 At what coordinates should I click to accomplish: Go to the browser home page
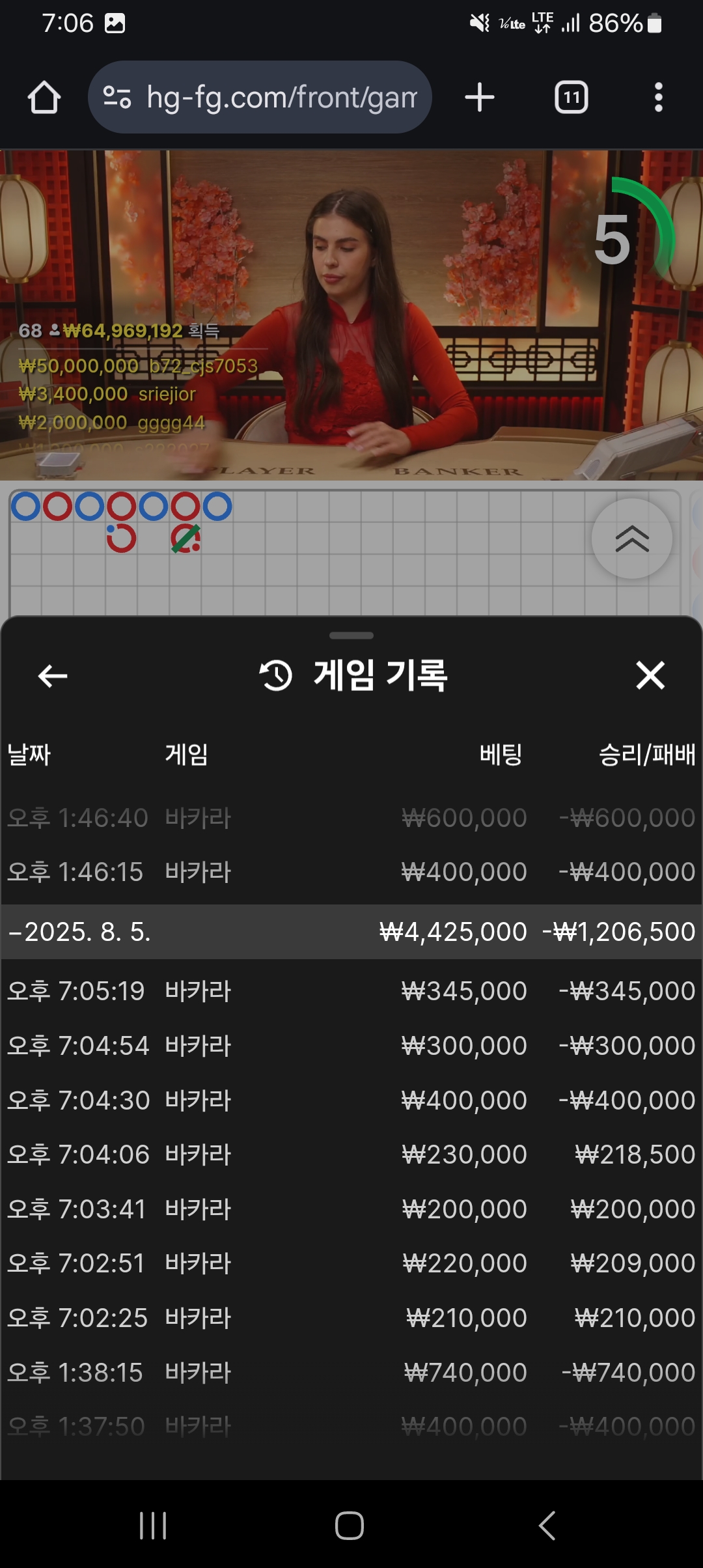(x=44, y=98)
